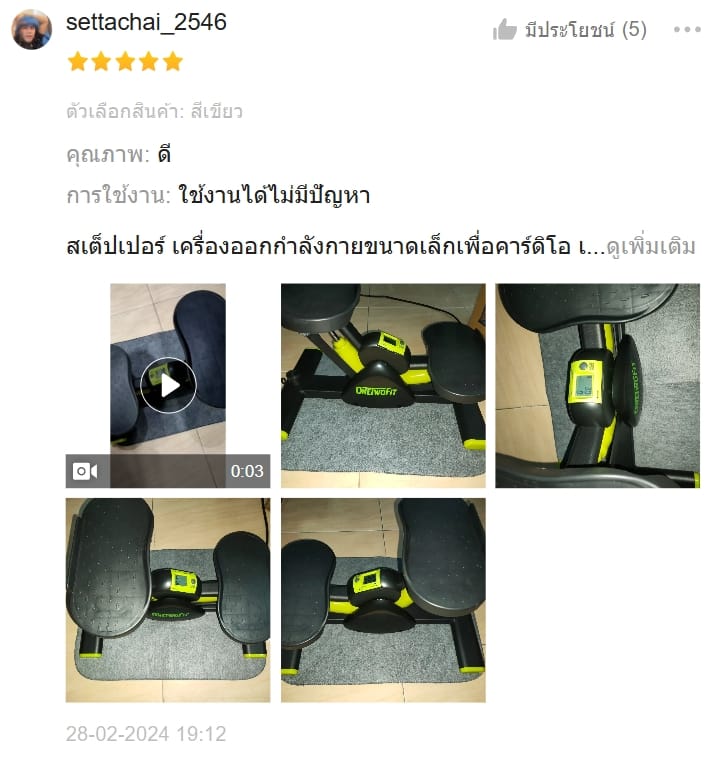Image resolution: width=716 pixels, height=765 pixels.
Task: Open the close-up photo of the display
Action: (597, 385)
